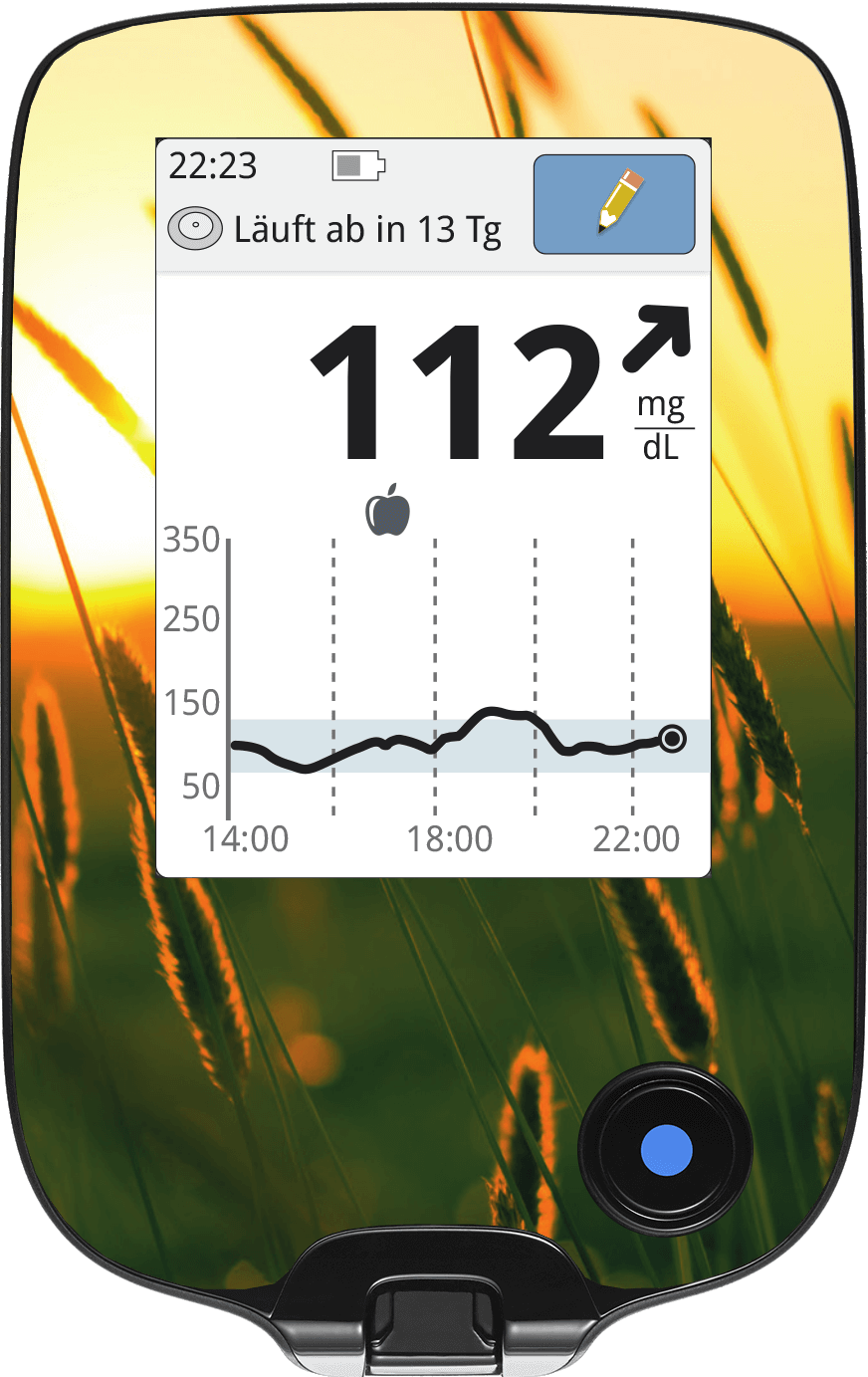Tap the battery level indicator
Image resolution: width=868 pixels, height=1377 pixels.
coord(358,166)
